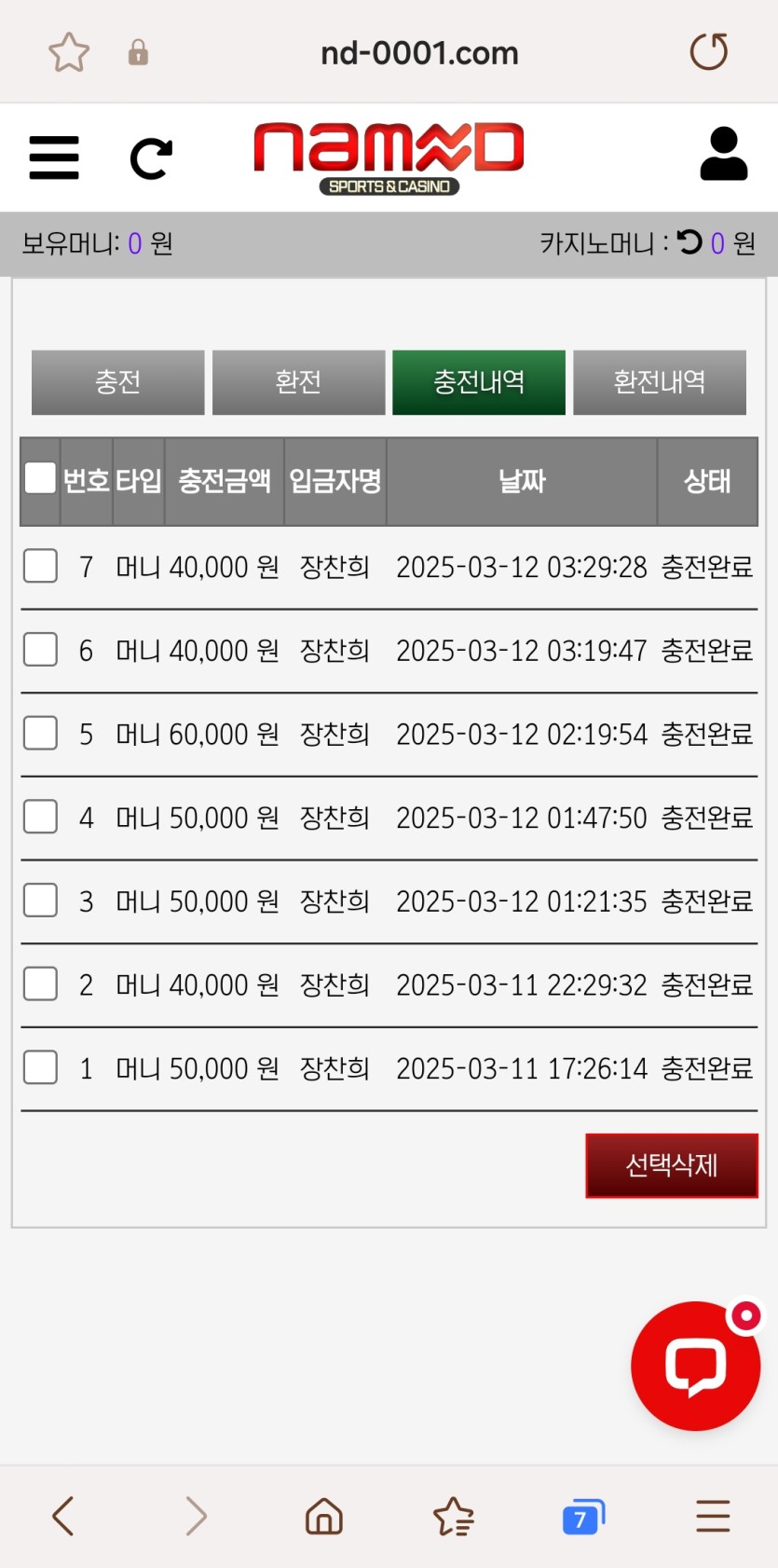
Task: Check the select-all checkbox in table header
Action: click(x=40, y=477)
